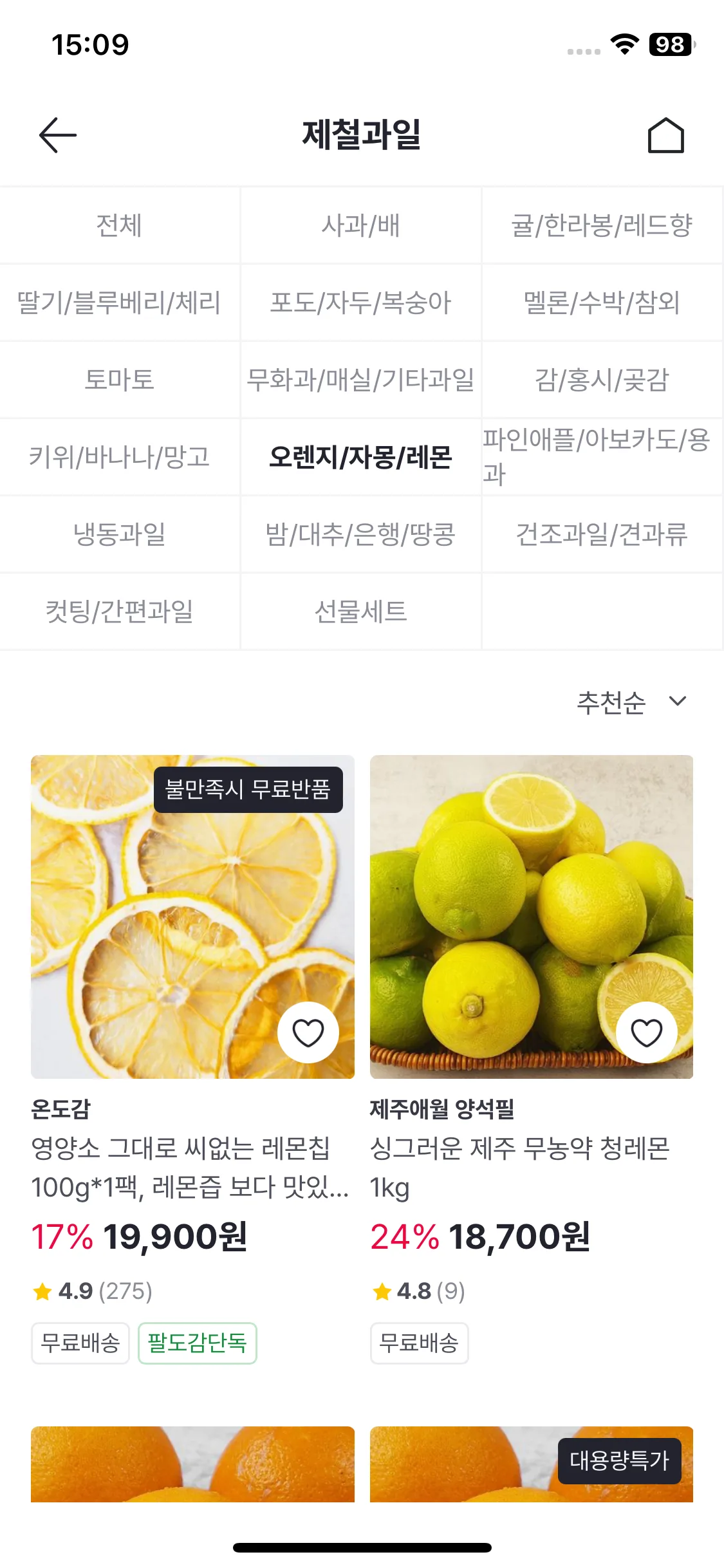Image resolution: width=724 pixels, height=1568 pixels.
Task: Tap the Wi-Fi icon in the status bar
Action: tap(622, 45)
